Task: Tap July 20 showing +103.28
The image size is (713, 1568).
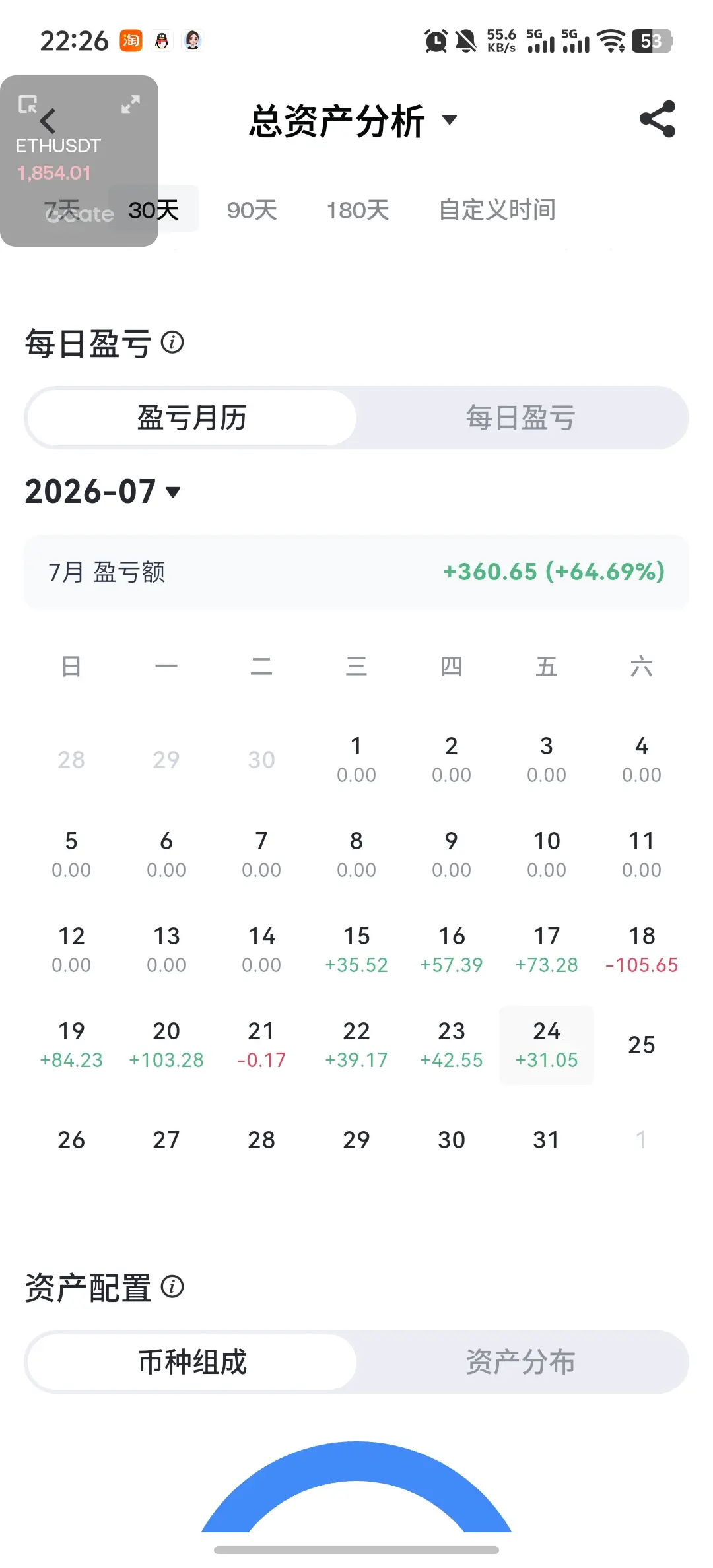Action: tap(166, 1045)
